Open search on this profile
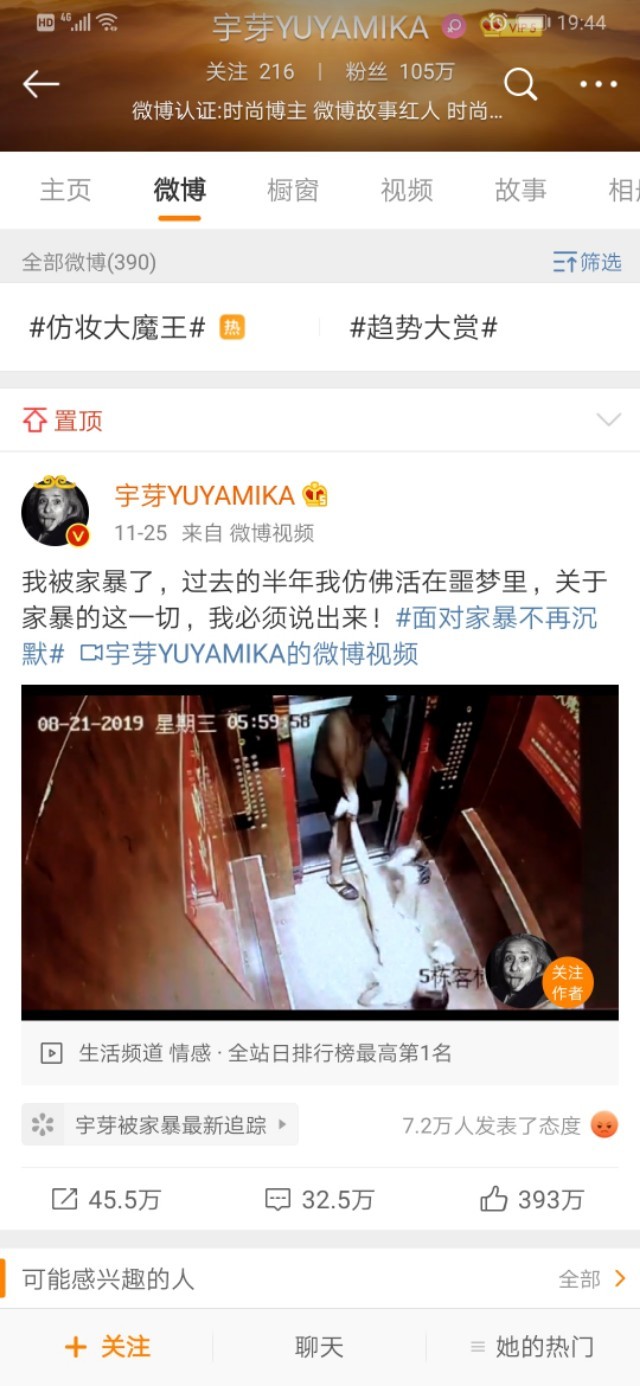This screenshot has height=1386, width=640. 520,84
